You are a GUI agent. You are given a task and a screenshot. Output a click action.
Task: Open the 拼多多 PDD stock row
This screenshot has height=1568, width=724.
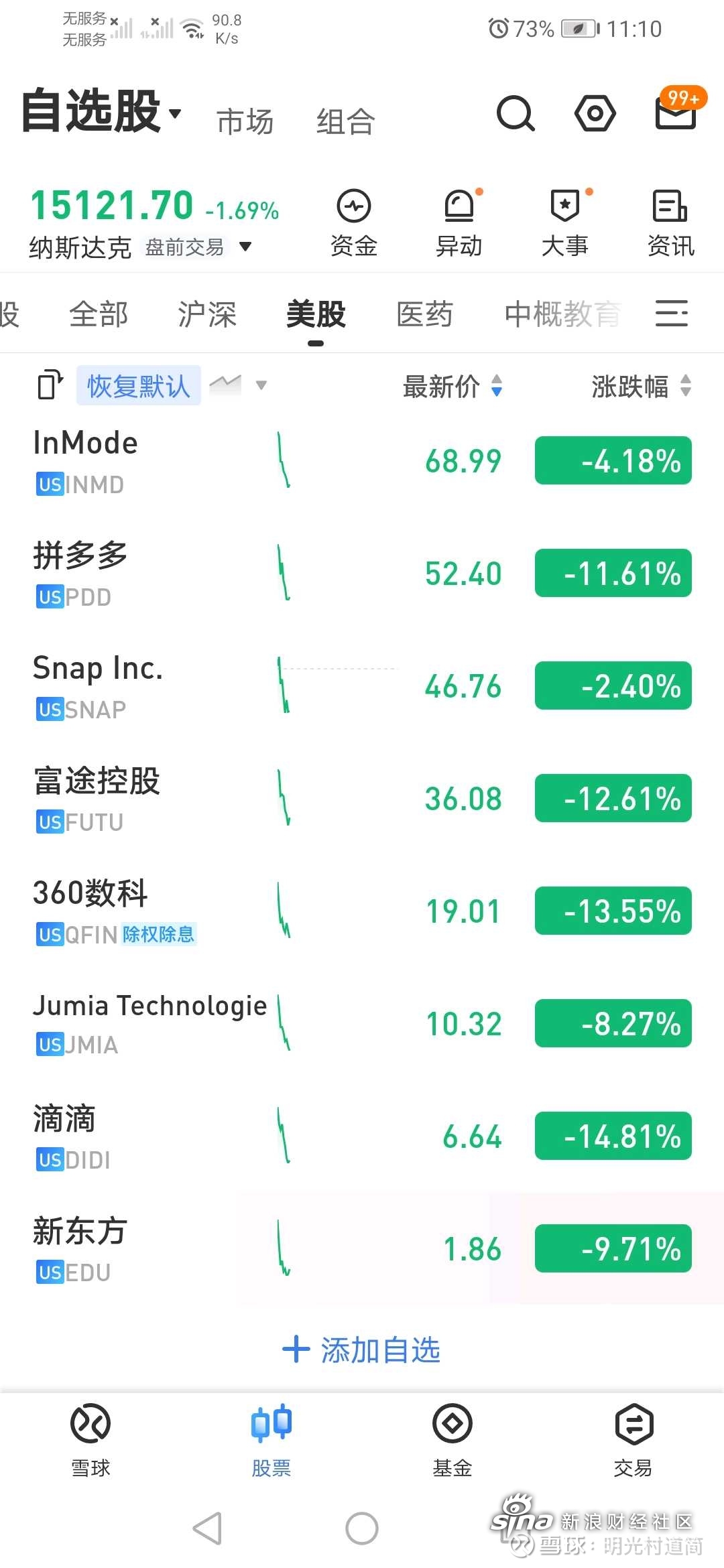(362, 574)
